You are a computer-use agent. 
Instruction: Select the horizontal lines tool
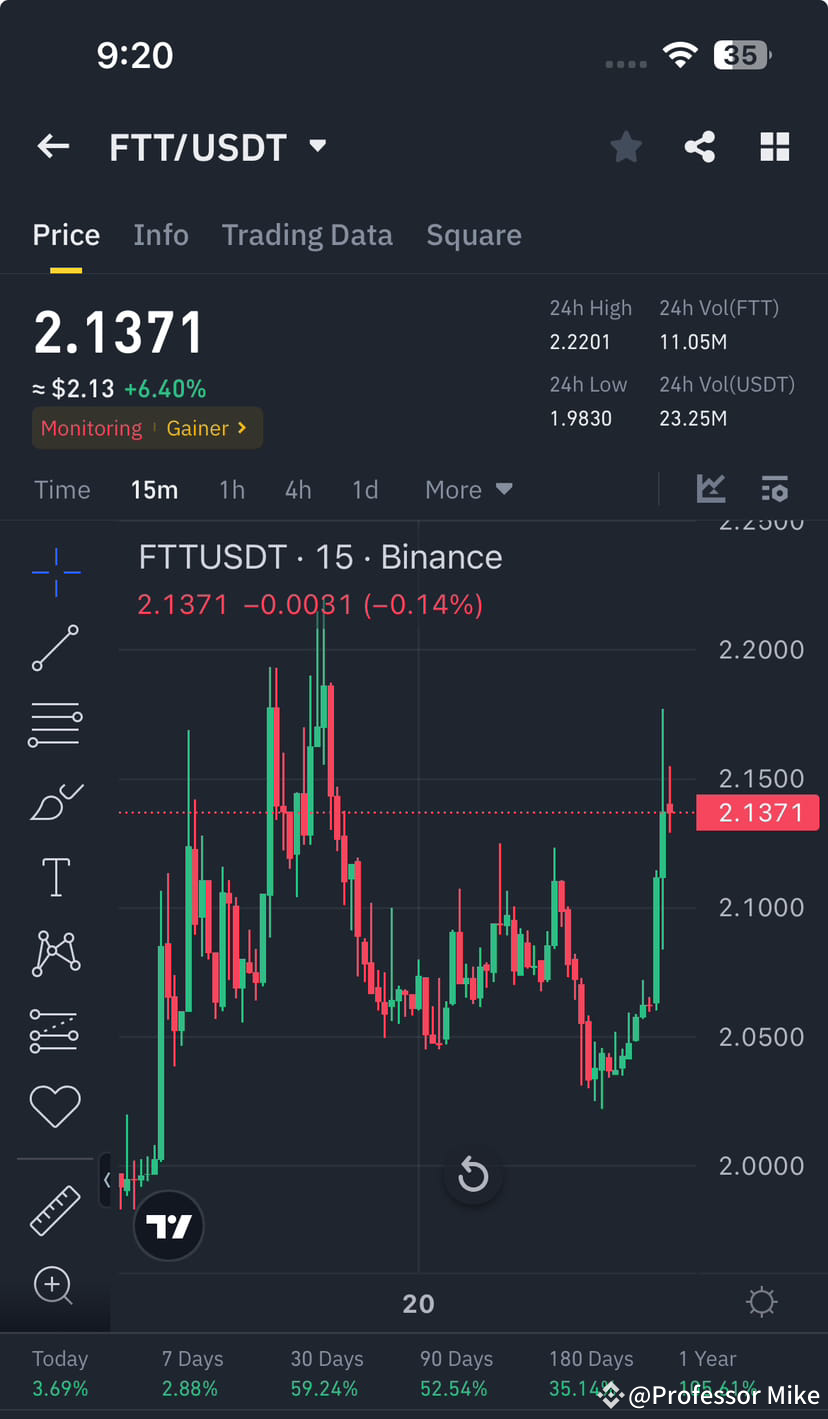tap(55, 724)
